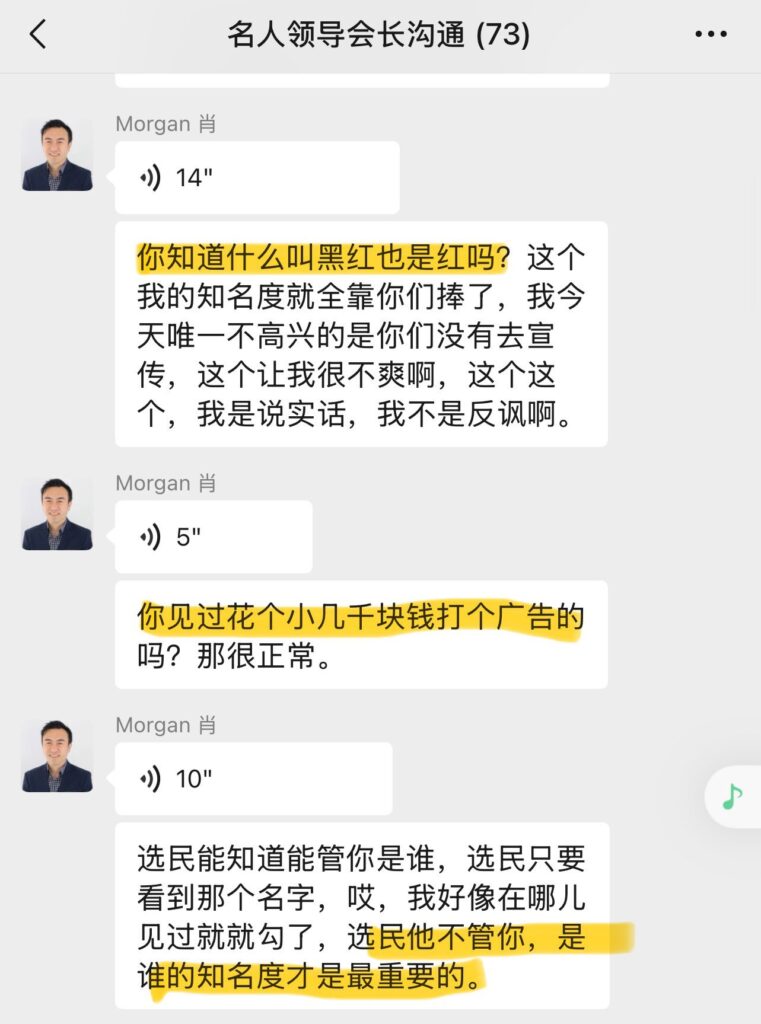The image size is (761, 1024).
Task: Play the 10-second voice message
Action: [x=252, y=779]
